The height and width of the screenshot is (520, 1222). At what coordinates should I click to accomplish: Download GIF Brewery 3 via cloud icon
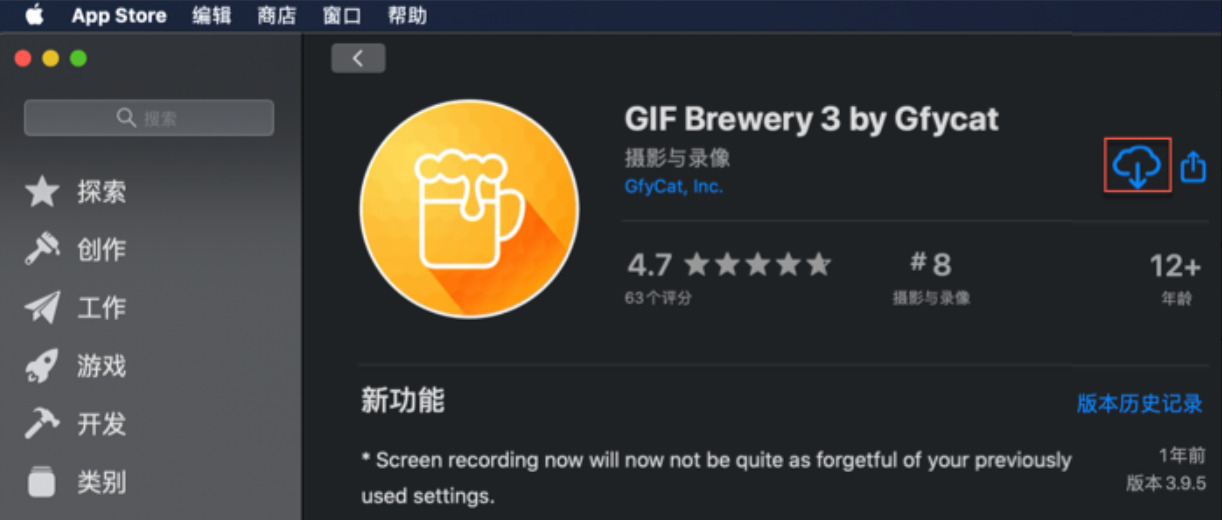tap(1137, 166)
